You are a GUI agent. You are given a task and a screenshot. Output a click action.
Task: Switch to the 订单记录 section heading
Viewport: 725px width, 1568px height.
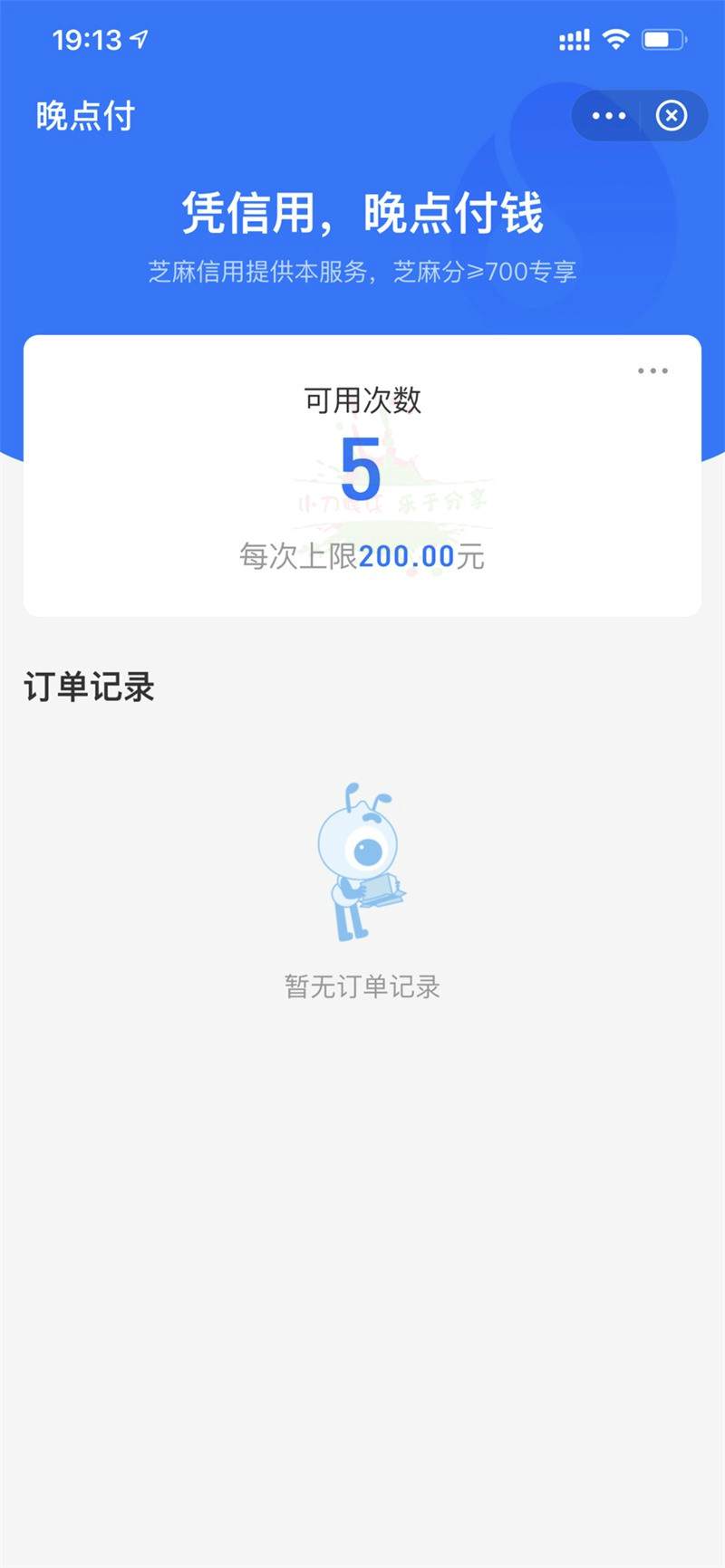(89, 688)
